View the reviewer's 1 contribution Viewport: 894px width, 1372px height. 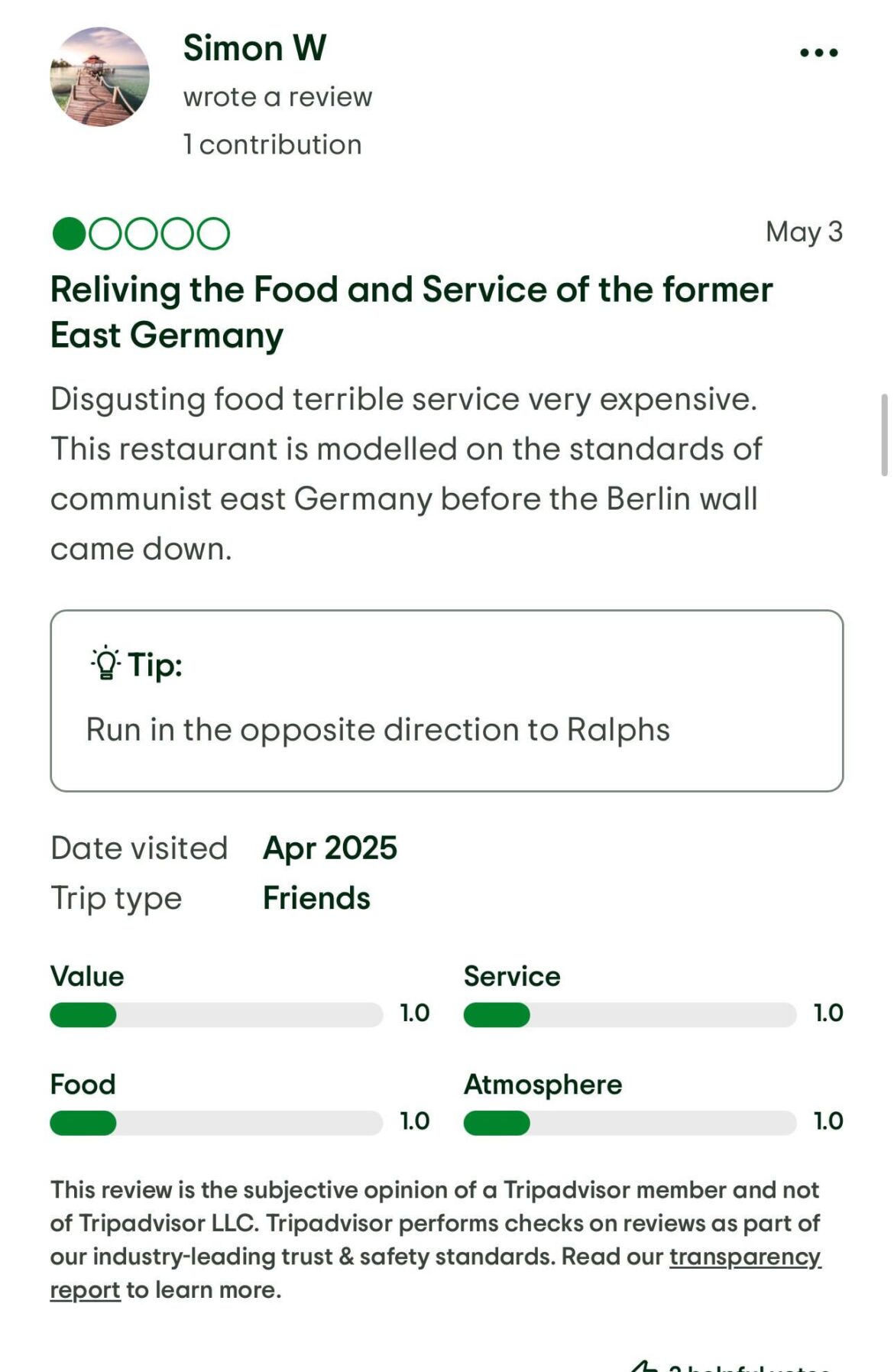[271, 144]
